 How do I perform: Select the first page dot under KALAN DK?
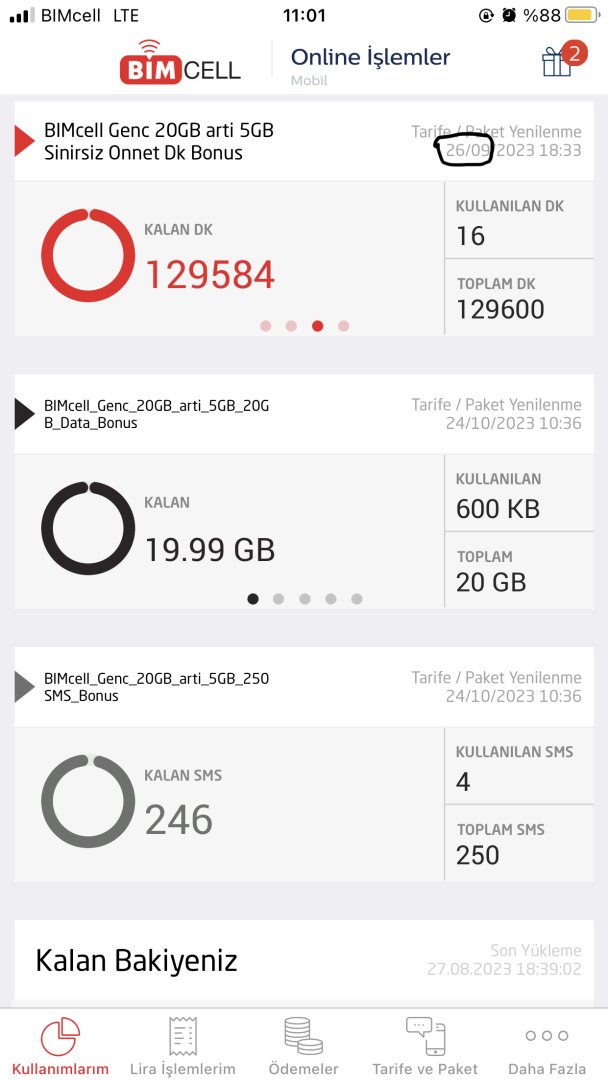(x=266, y=326)
